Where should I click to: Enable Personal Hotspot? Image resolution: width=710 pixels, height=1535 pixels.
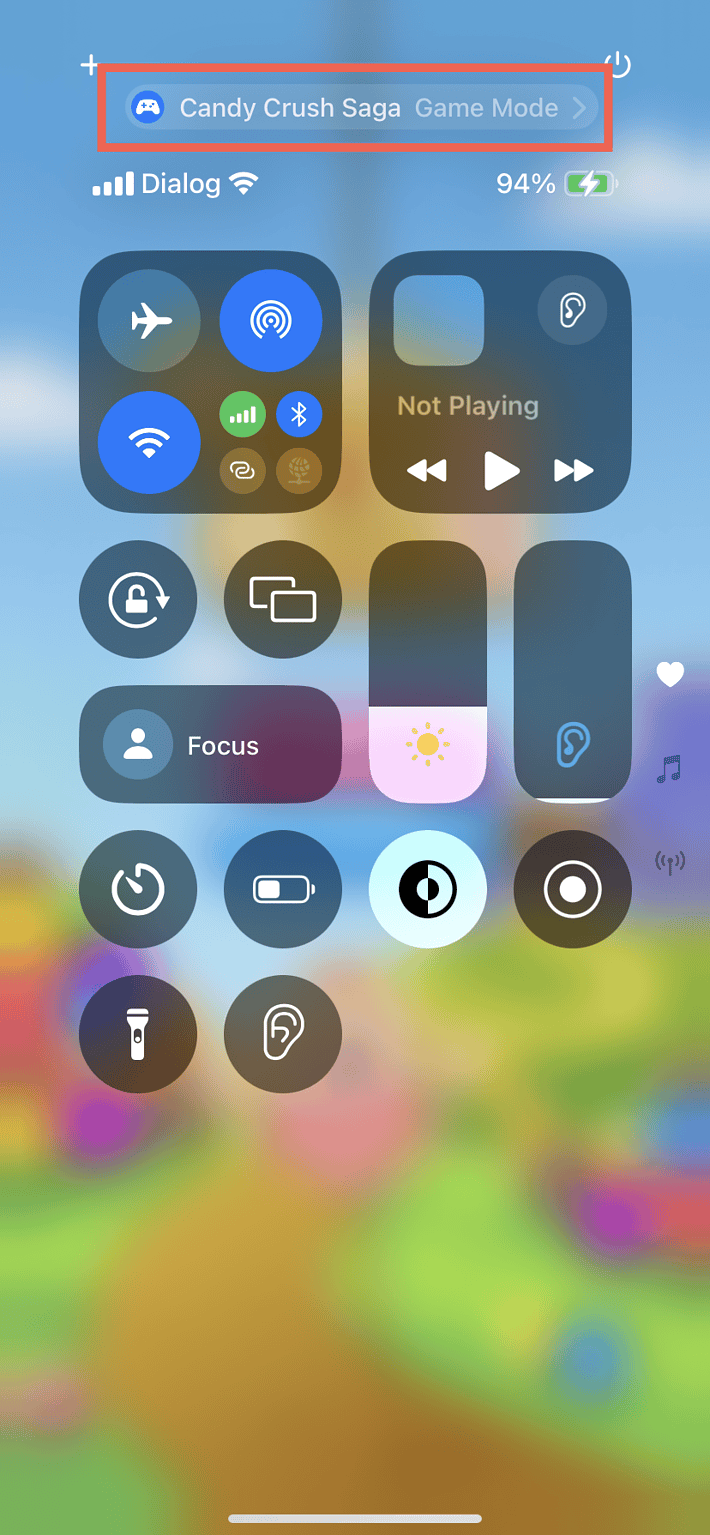click(242, 470)
